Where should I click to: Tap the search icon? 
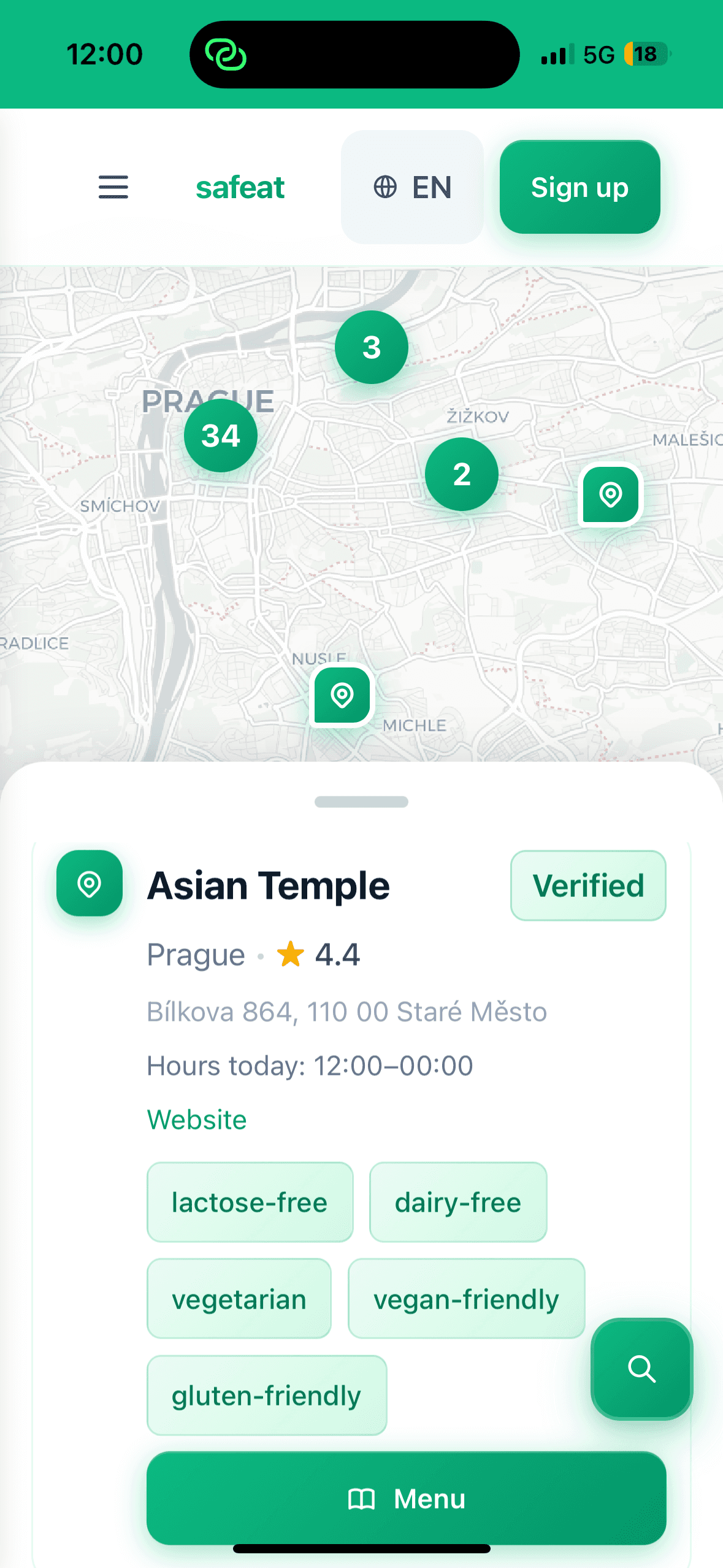coord(641,1369)
